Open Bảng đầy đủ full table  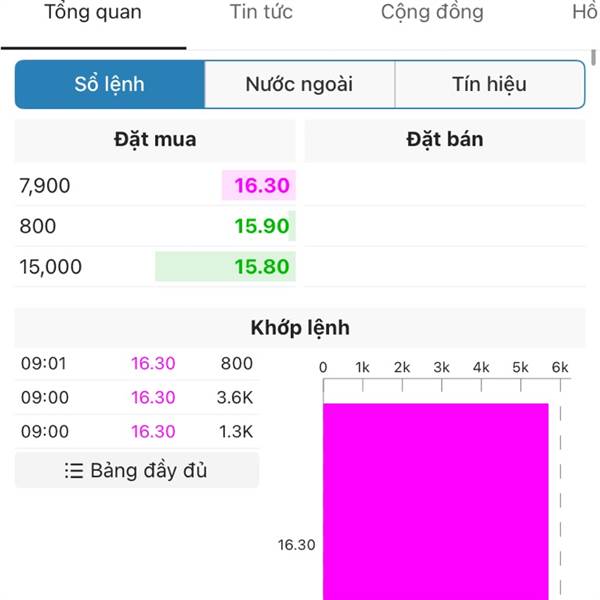click(136, 470)
